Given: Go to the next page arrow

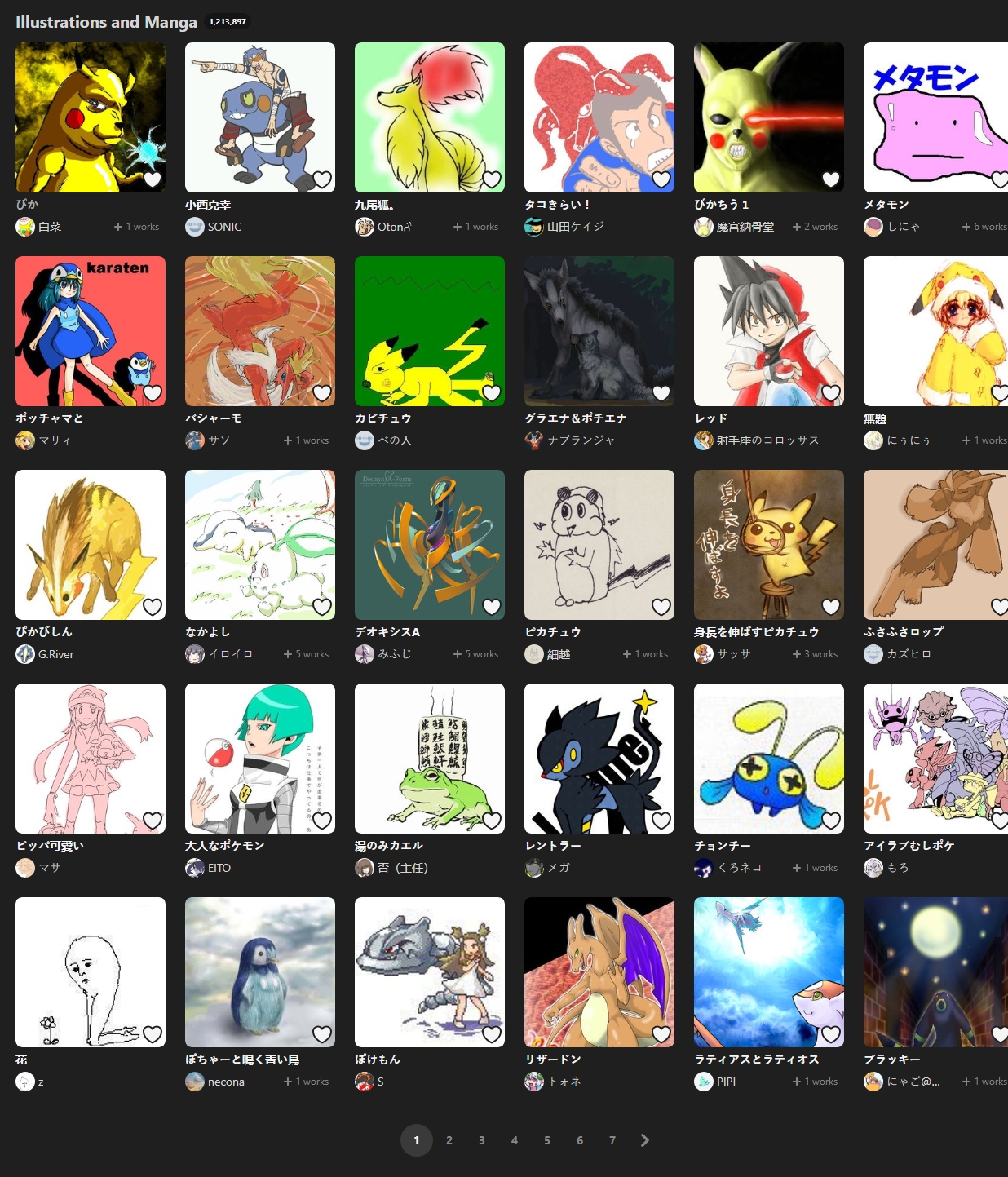Looking at the screenshot, I should tap(645, 1140).
